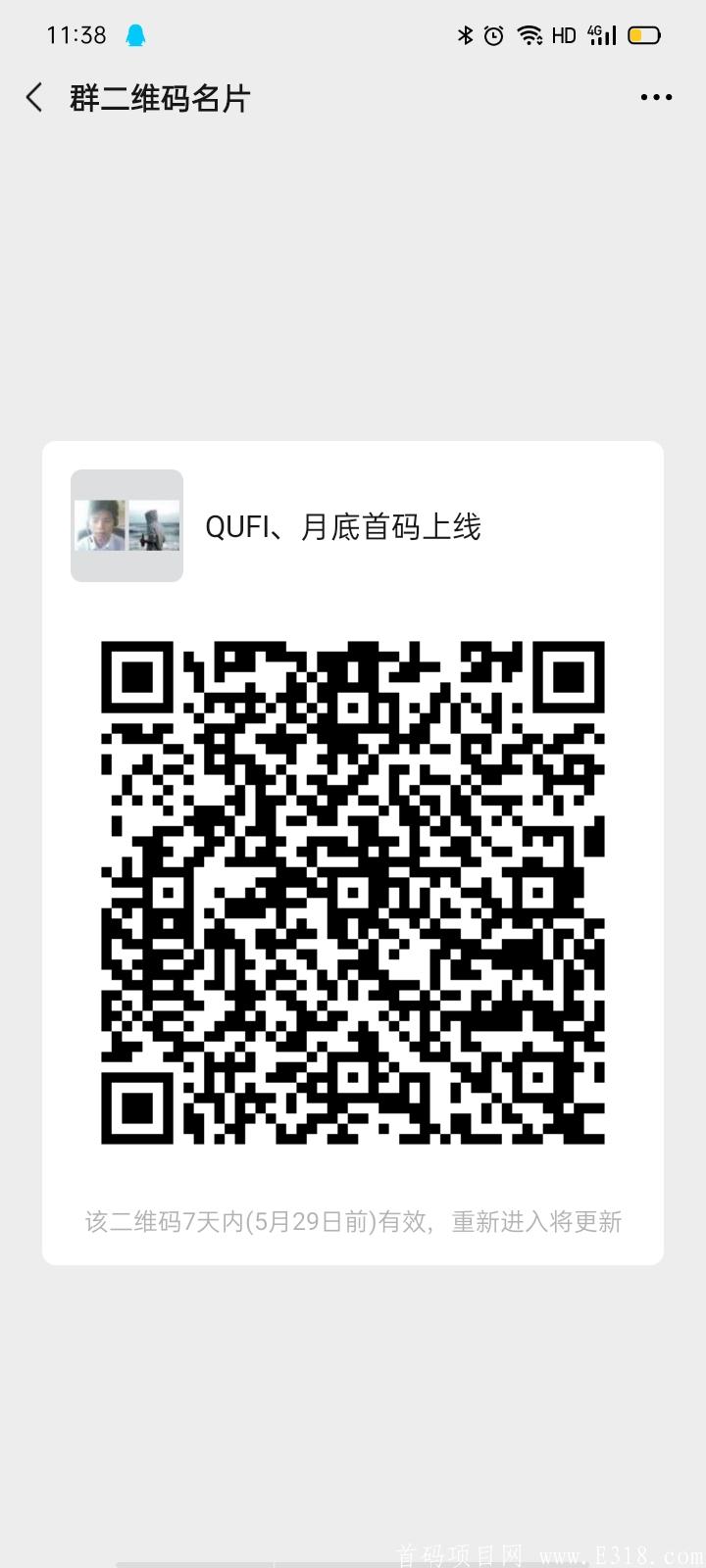The image size is (706, 1568).
Task: Tap the 11:38 time display
Action: (76, 34)
